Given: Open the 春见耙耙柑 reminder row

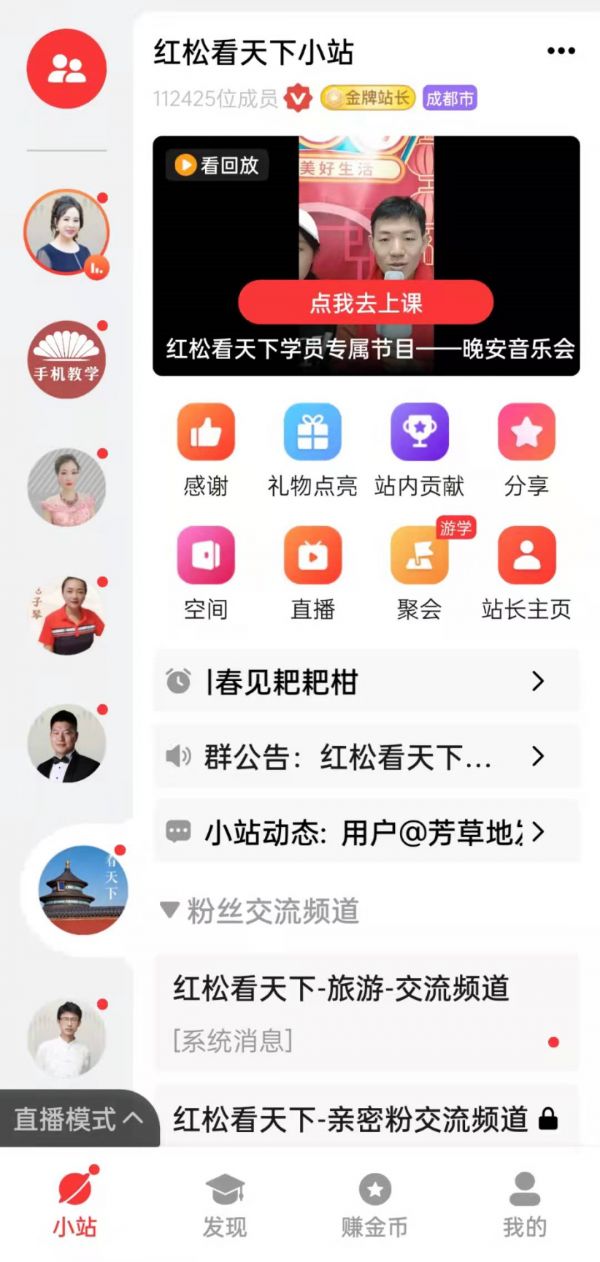Looking at the screenshot, I should pyautogui.click(x=366, y=682).
